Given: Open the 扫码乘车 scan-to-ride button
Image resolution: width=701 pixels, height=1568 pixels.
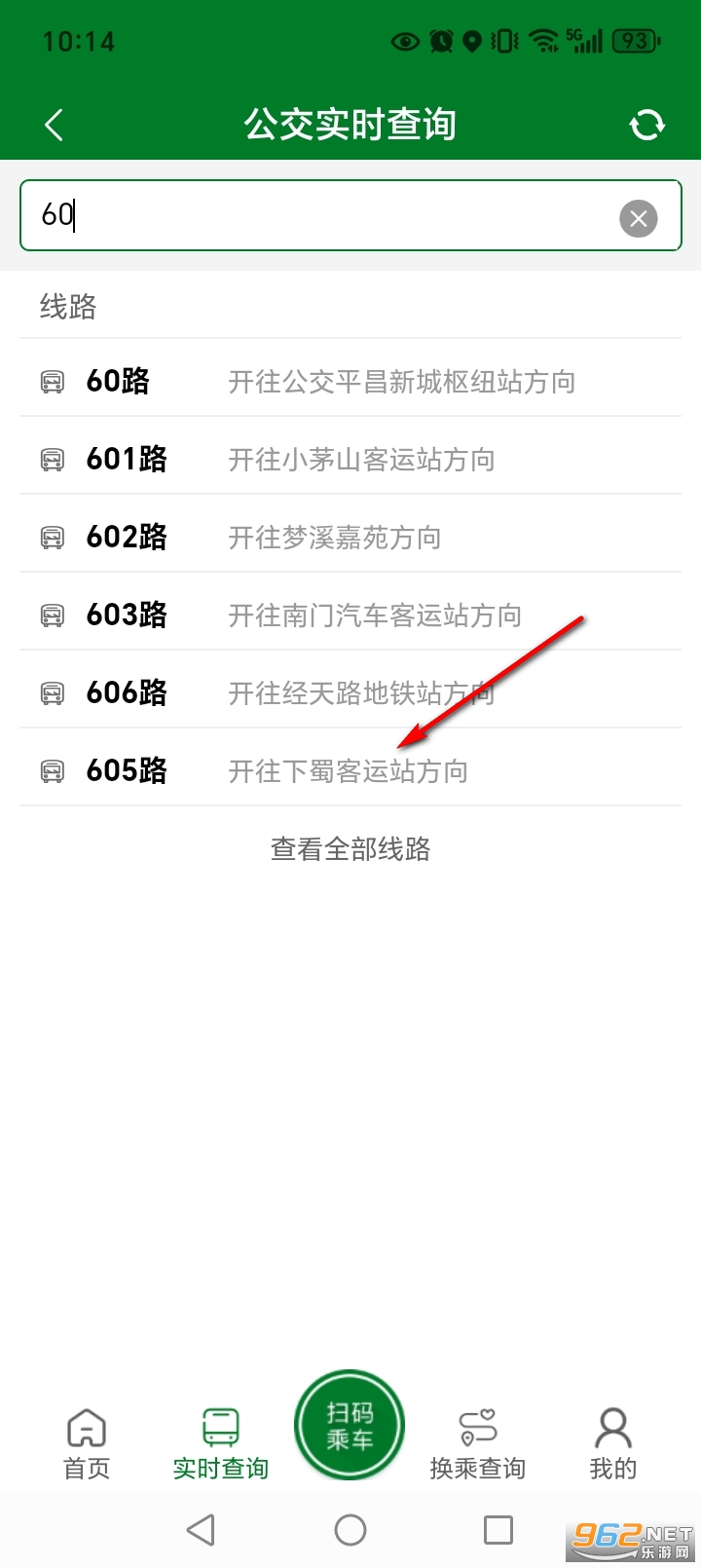Looking at the screenshot, I should tap(350, 1425).
